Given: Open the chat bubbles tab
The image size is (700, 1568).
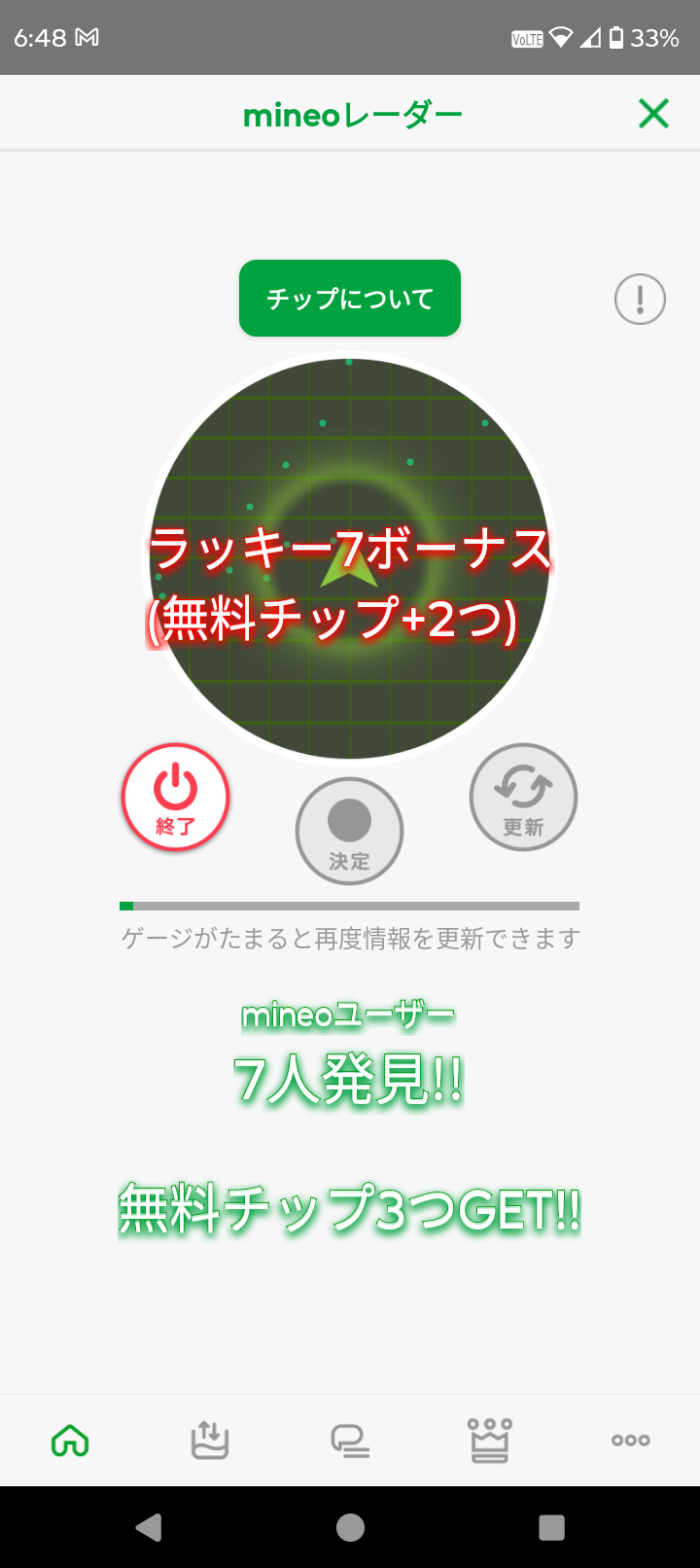Looking at the screenshot, I should tap(350, 1440).
